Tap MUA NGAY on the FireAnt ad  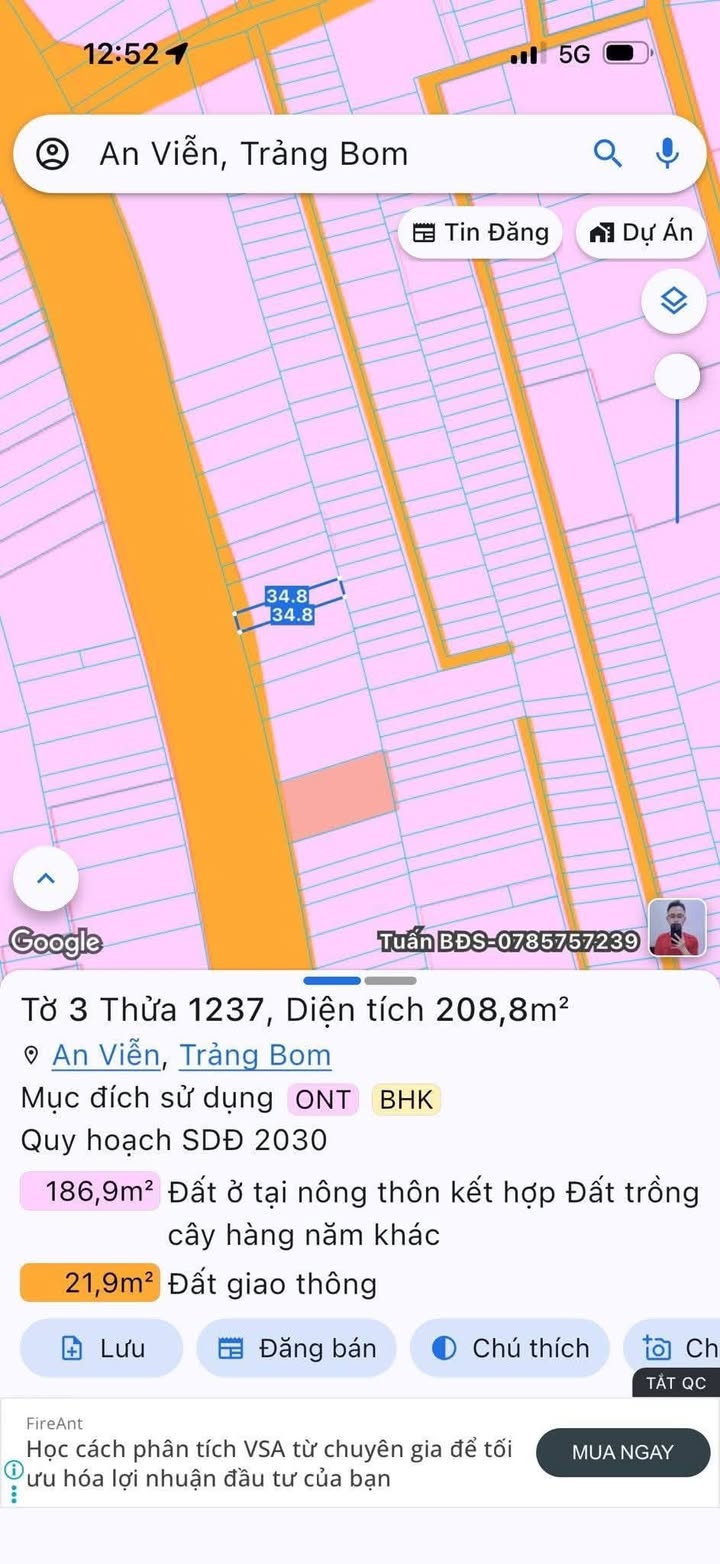[623, 1452]
